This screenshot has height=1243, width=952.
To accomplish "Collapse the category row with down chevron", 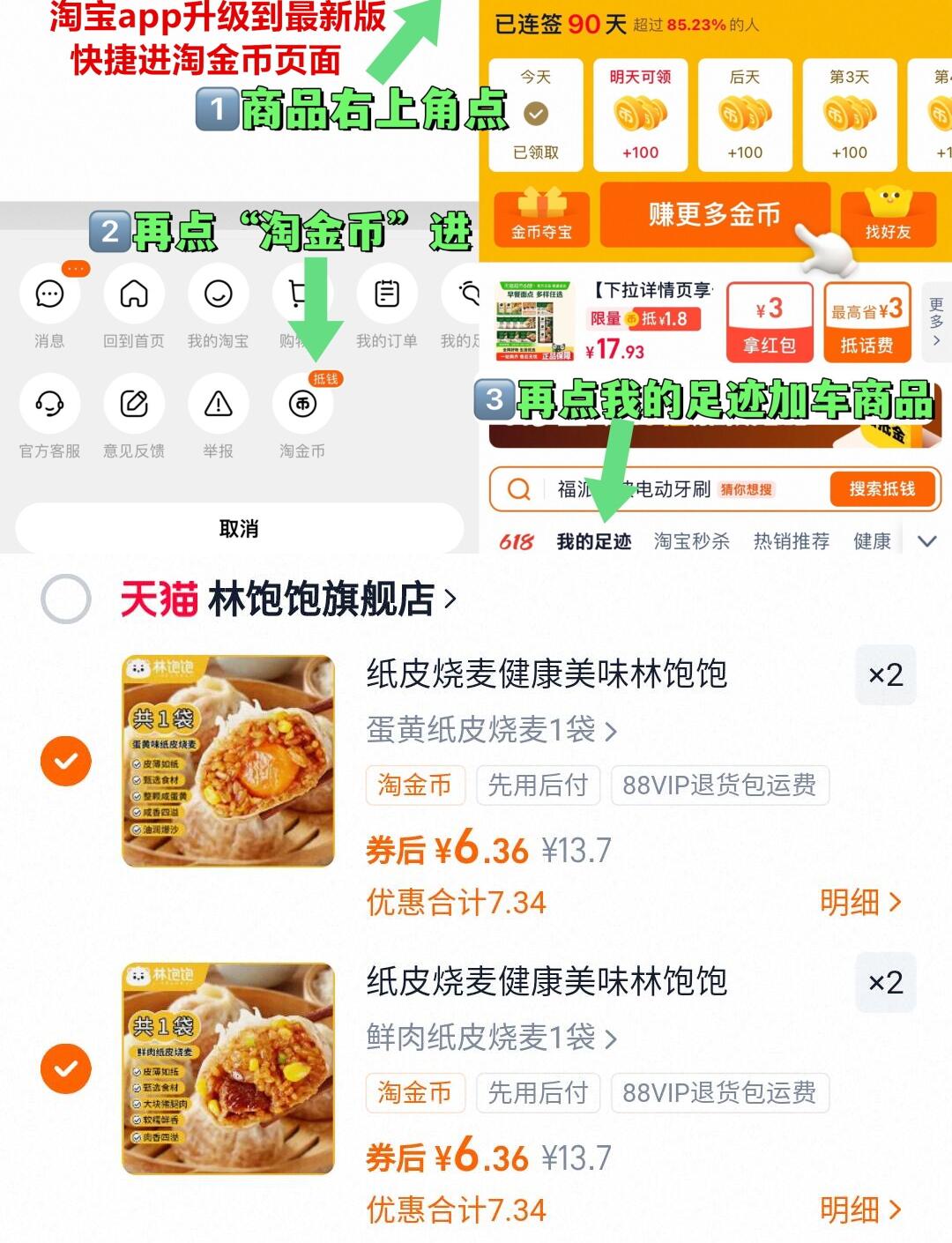I will 927,542.
